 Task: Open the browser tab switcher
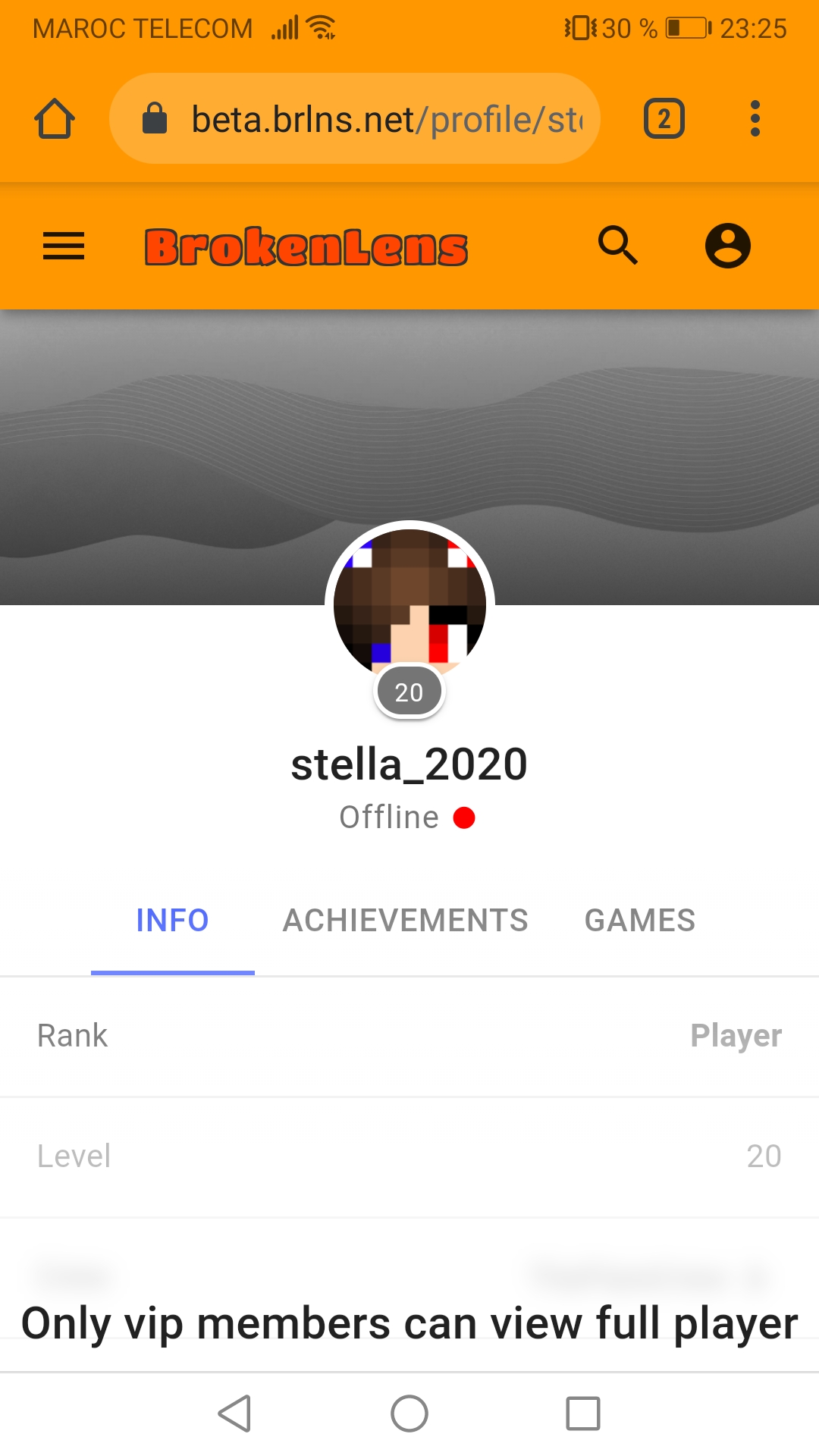pos(664,119)
